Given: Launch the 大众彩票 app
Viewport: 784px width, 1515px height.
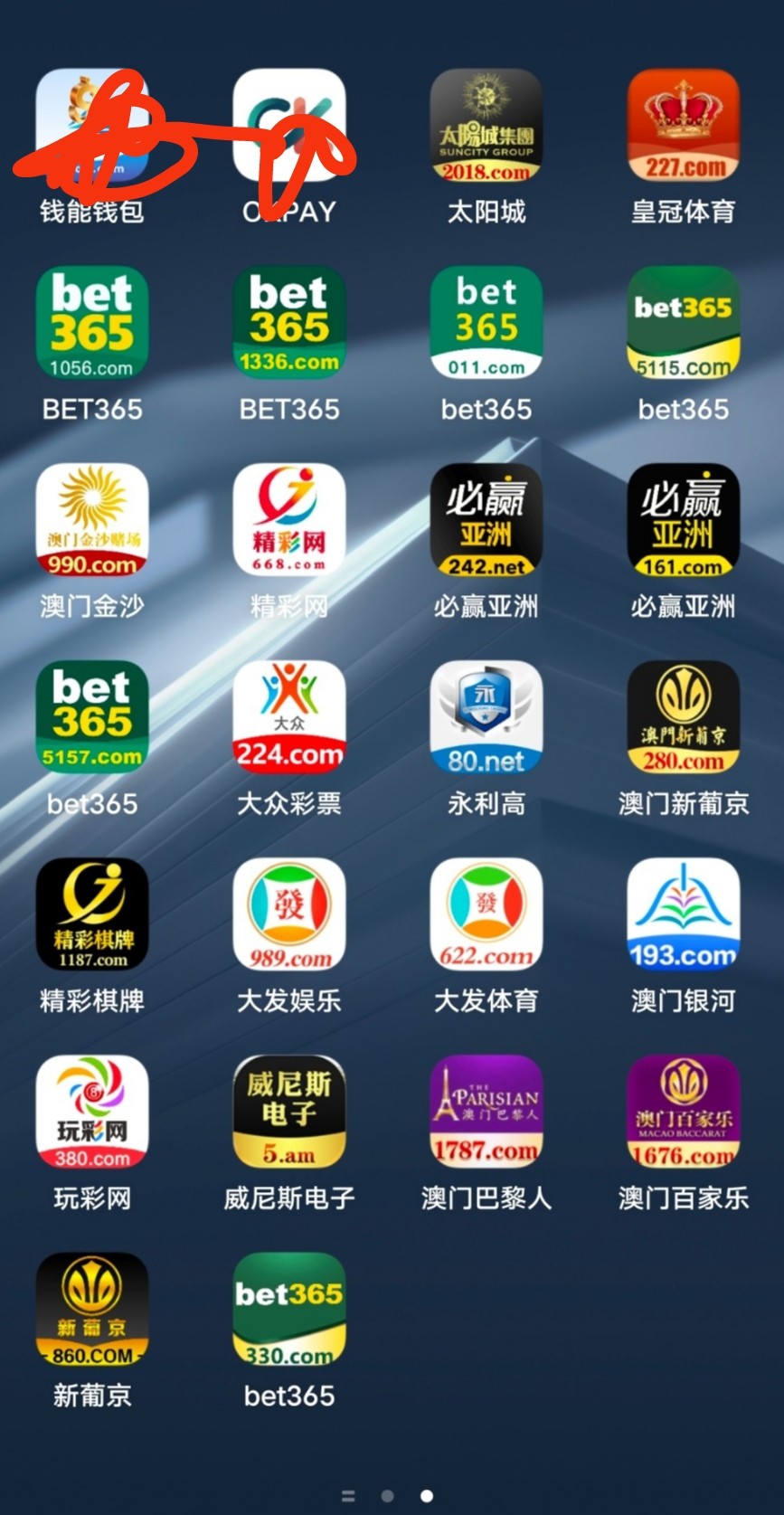Looking at the screenshot, I should 289,718.
